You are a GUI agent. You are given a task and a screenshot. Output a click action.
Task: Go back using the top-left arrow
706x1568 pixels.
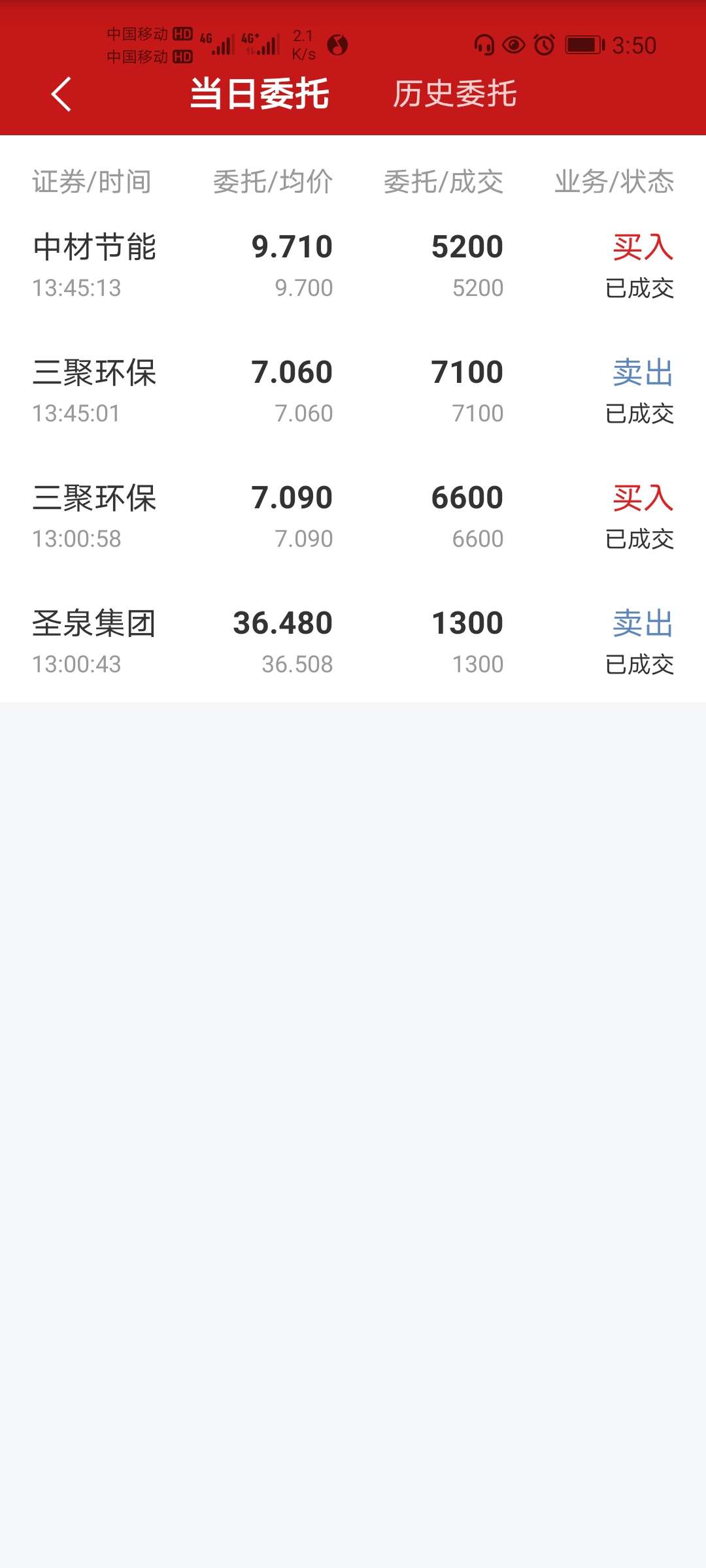61,94
